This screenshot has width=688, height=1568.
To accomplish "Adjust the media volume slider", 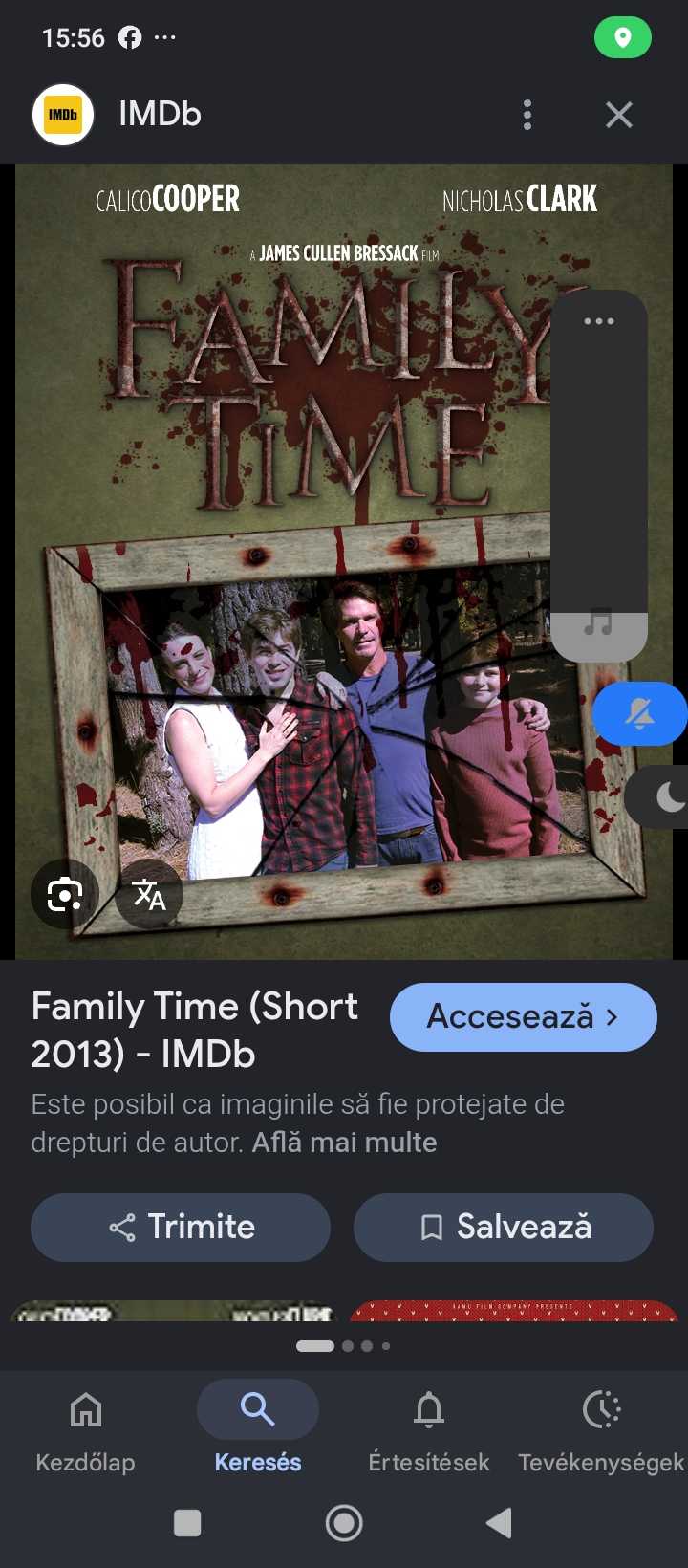I will tap(599, 476).
